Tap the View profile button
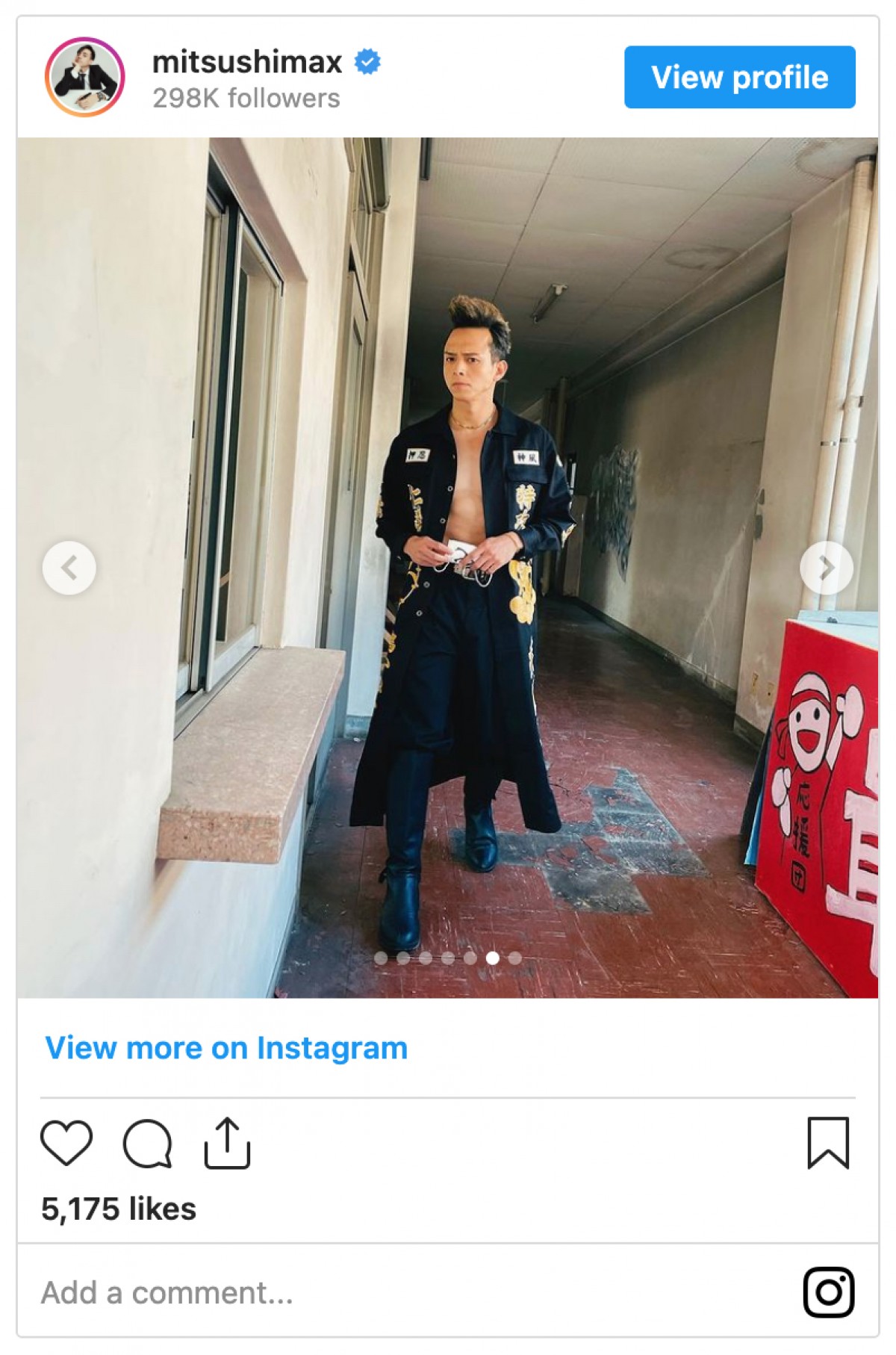 pyautogui.click(x=739, y=77)
